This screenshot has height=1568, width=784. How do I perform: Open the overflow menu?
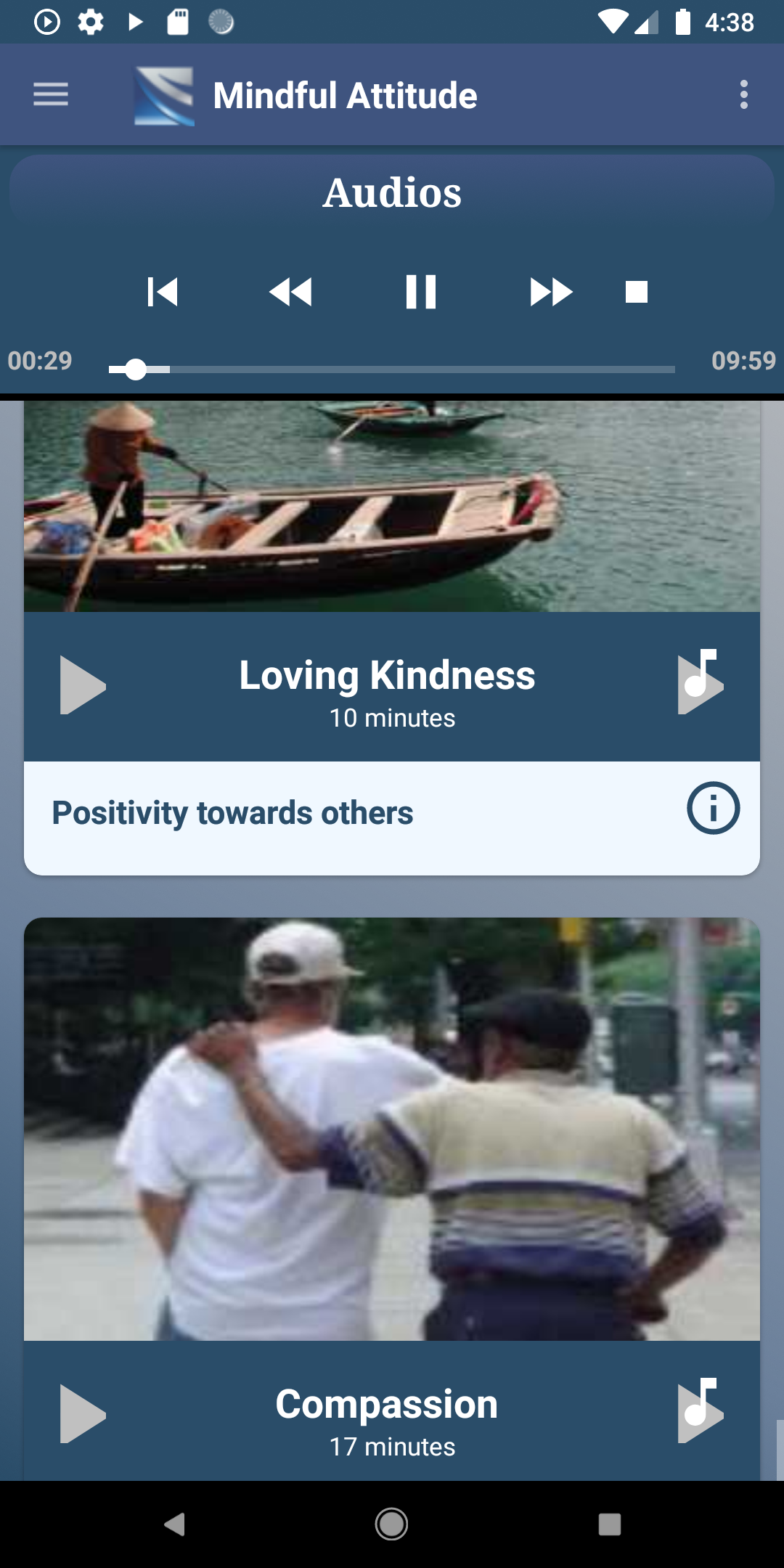point(743,94)
